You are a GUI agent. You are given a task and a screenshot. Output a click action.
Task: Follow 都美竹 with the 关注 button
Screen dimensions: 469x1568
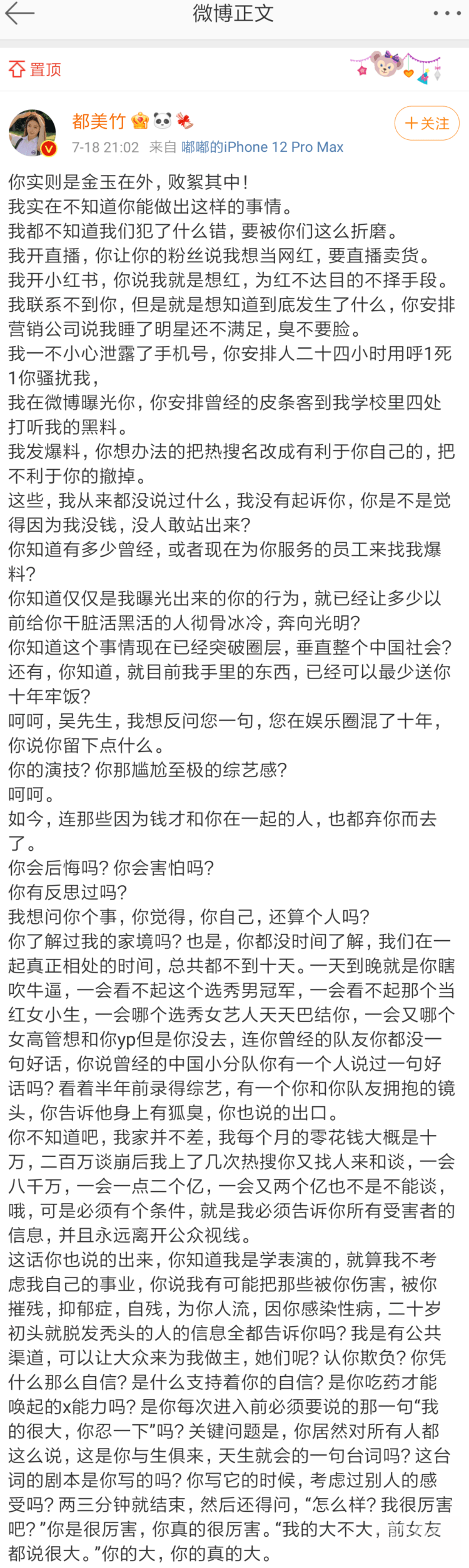pos(426,123)
